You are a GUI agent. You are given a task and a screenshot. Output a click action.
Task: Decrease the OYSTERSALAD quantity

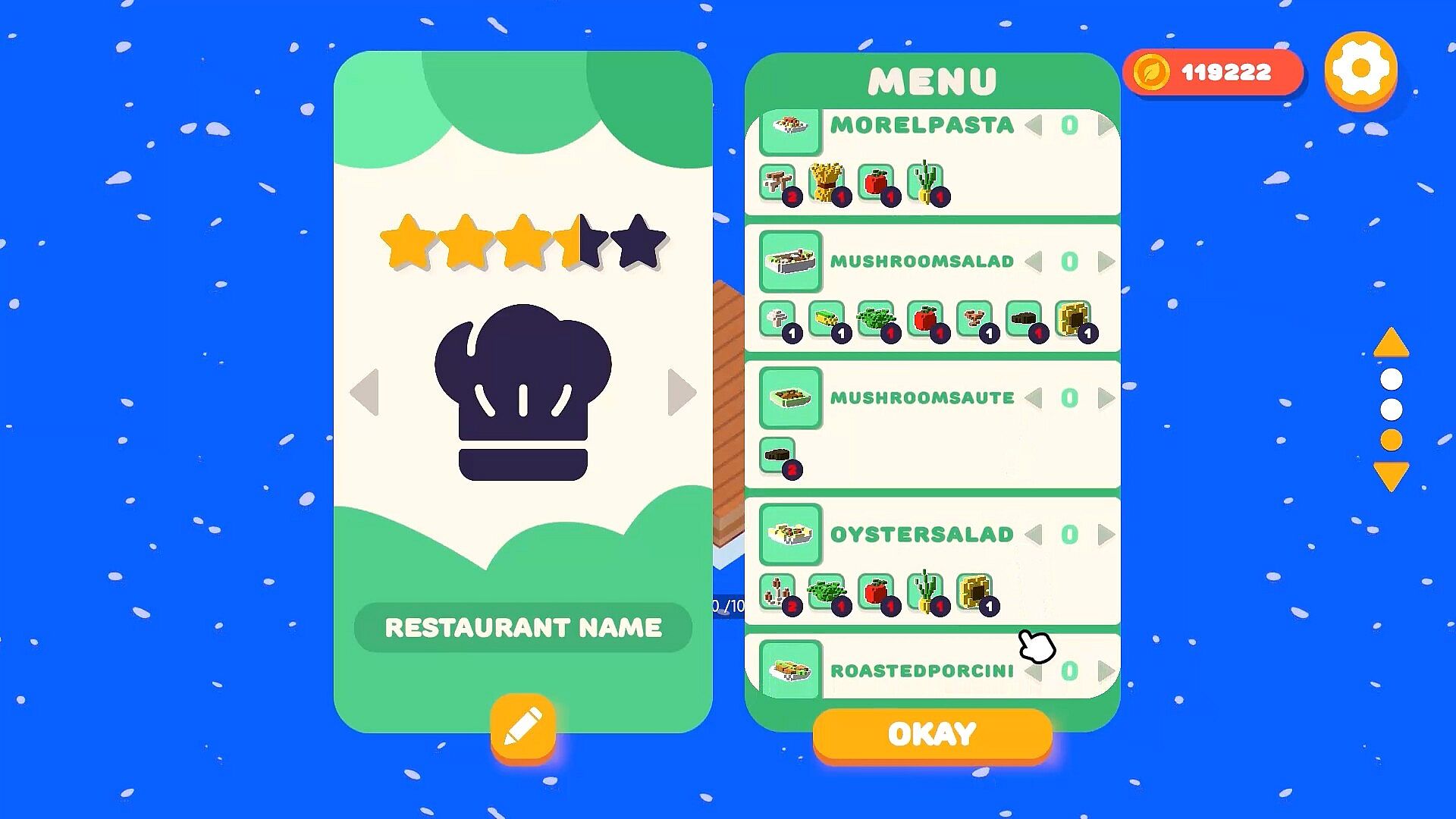tap(1034, 535)
